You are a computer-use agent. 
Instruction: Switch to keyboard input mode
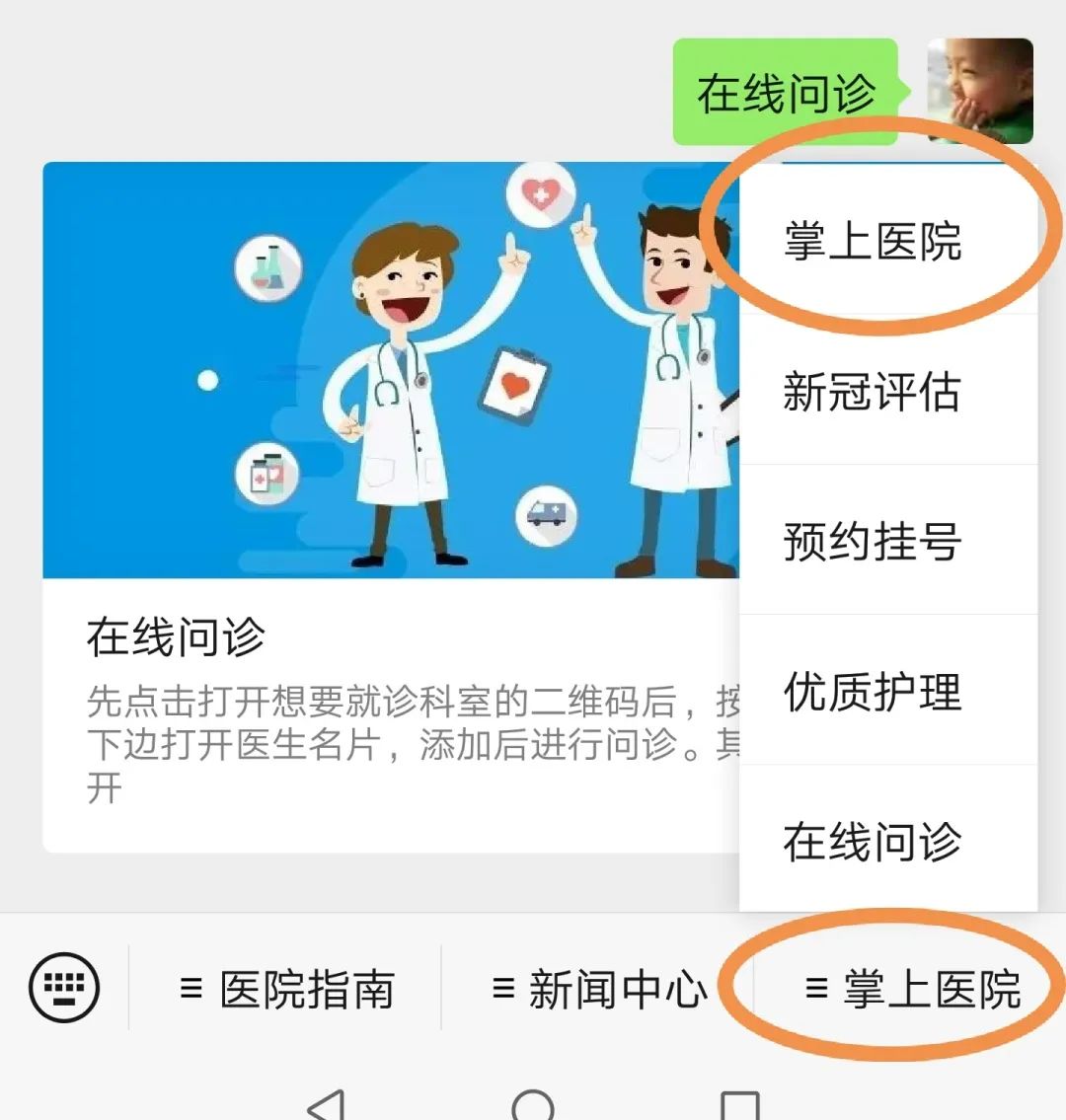64,986
